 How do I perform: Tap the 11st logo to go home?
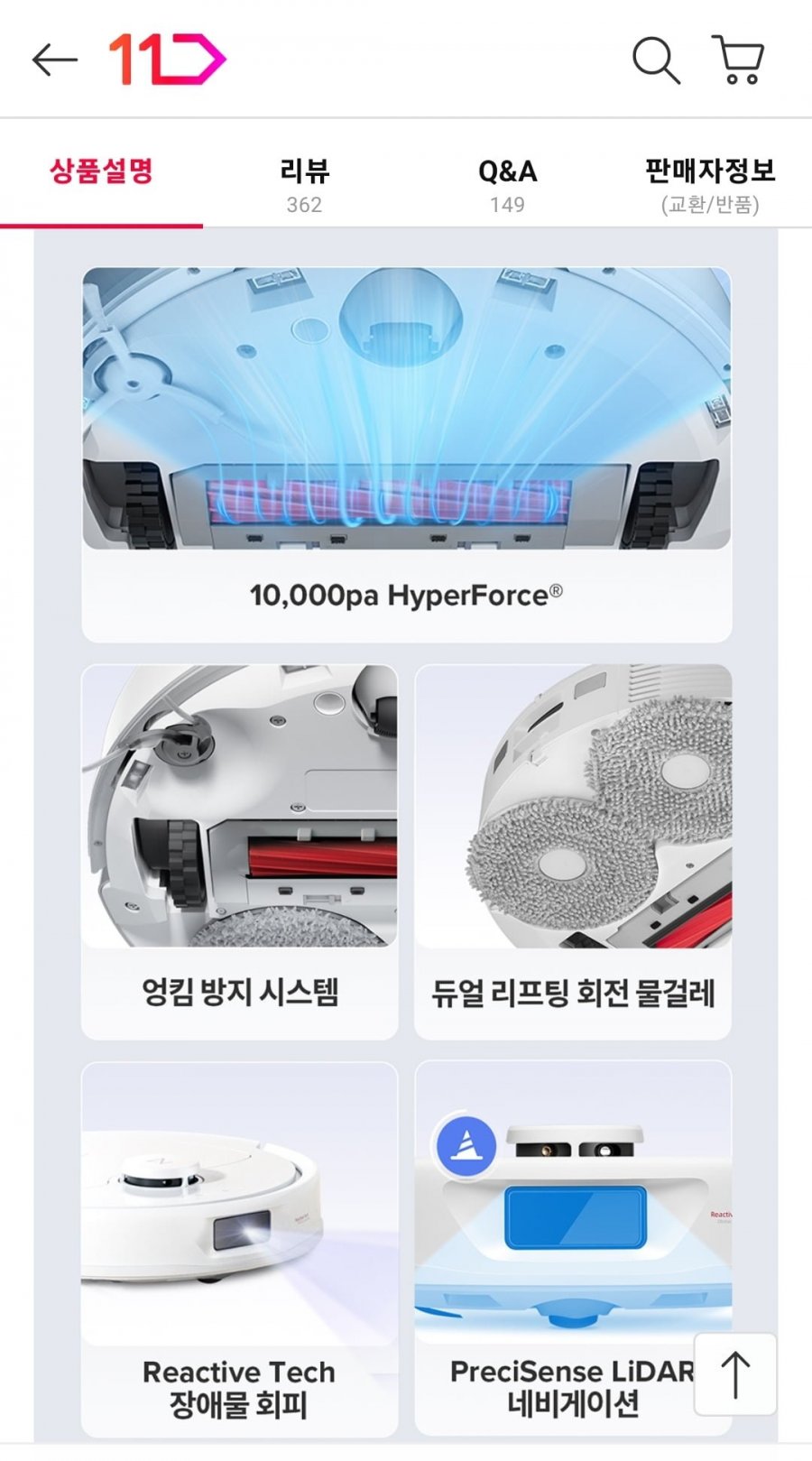pos(167,60)
